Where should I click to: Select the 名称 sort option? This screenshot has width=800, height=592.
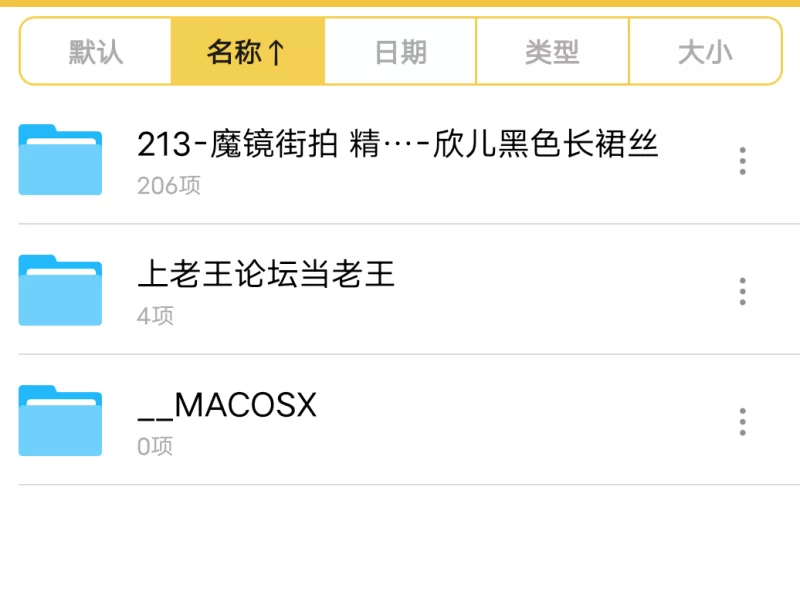click(248, 52)
